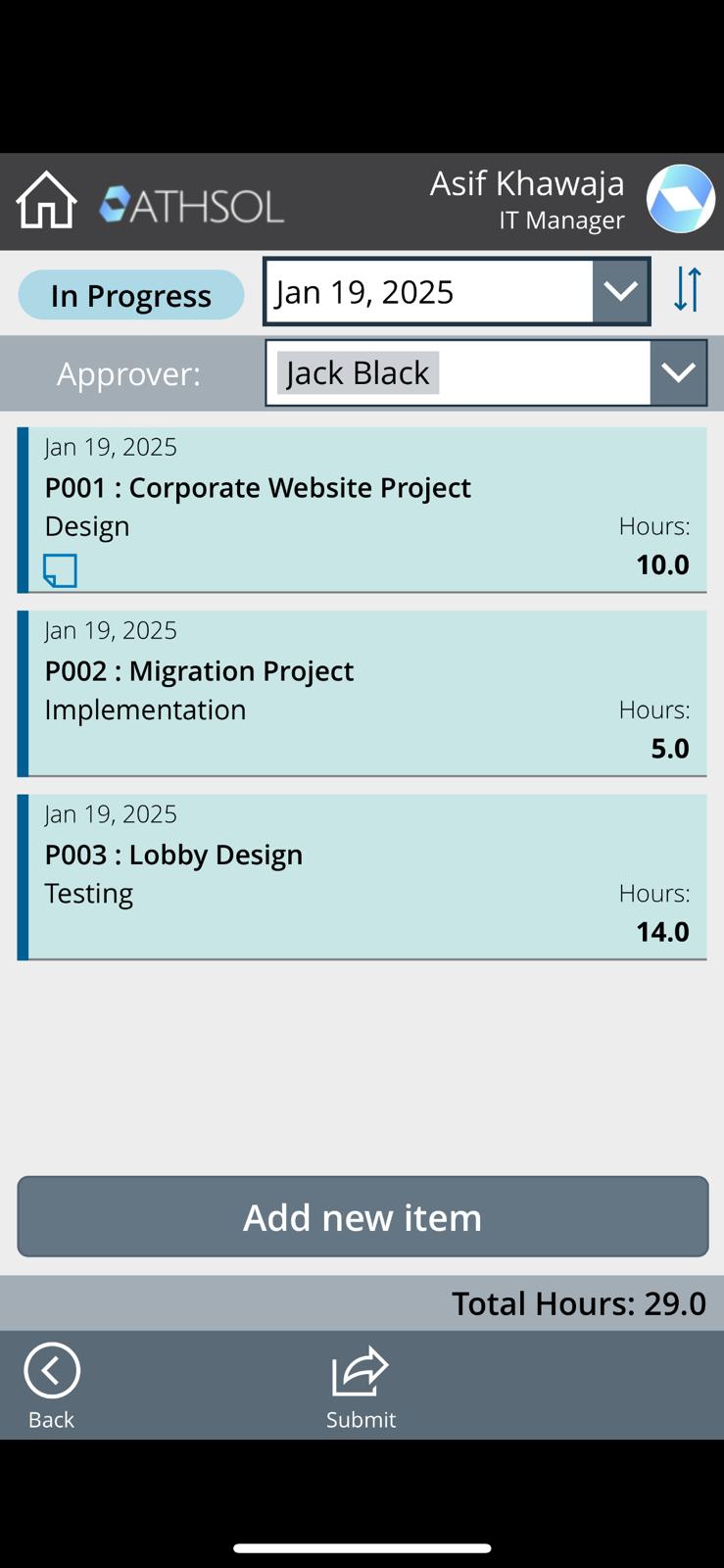Submit the timesheet for approval
The height and width of the screenshot is (1568, 724).
point(361,1384)
